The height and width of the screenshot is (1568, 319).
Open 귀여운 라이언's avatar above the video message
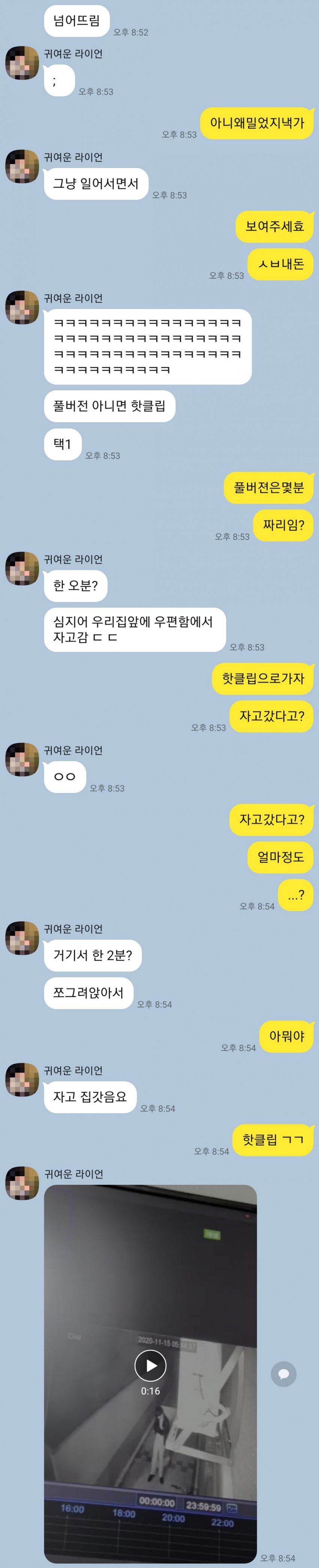click(x=22, y=1183)
